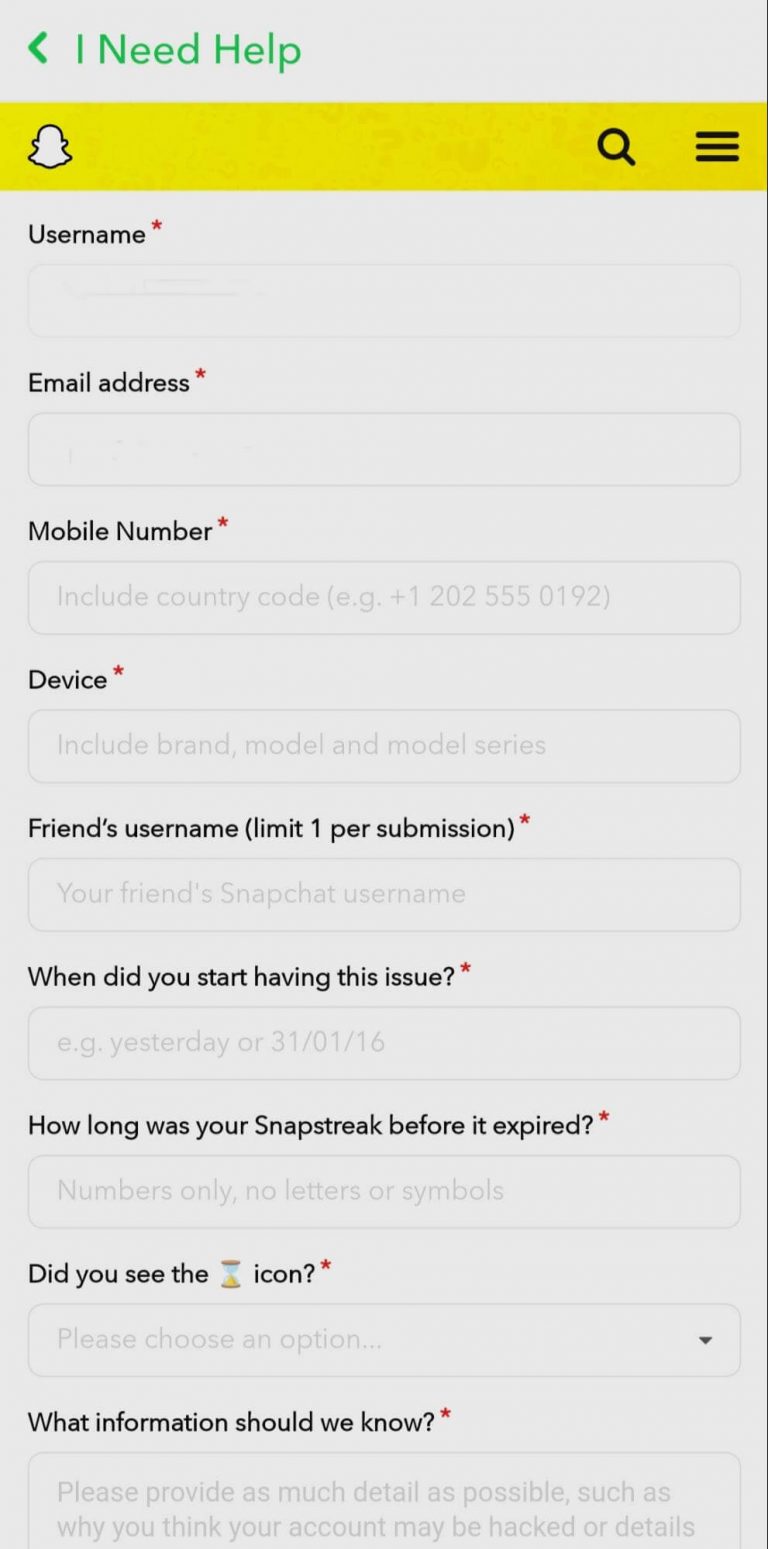This screenshot has width=768, height=1549.
Task: Open the search magnifying glass icon
Action: tap(616, 146)
